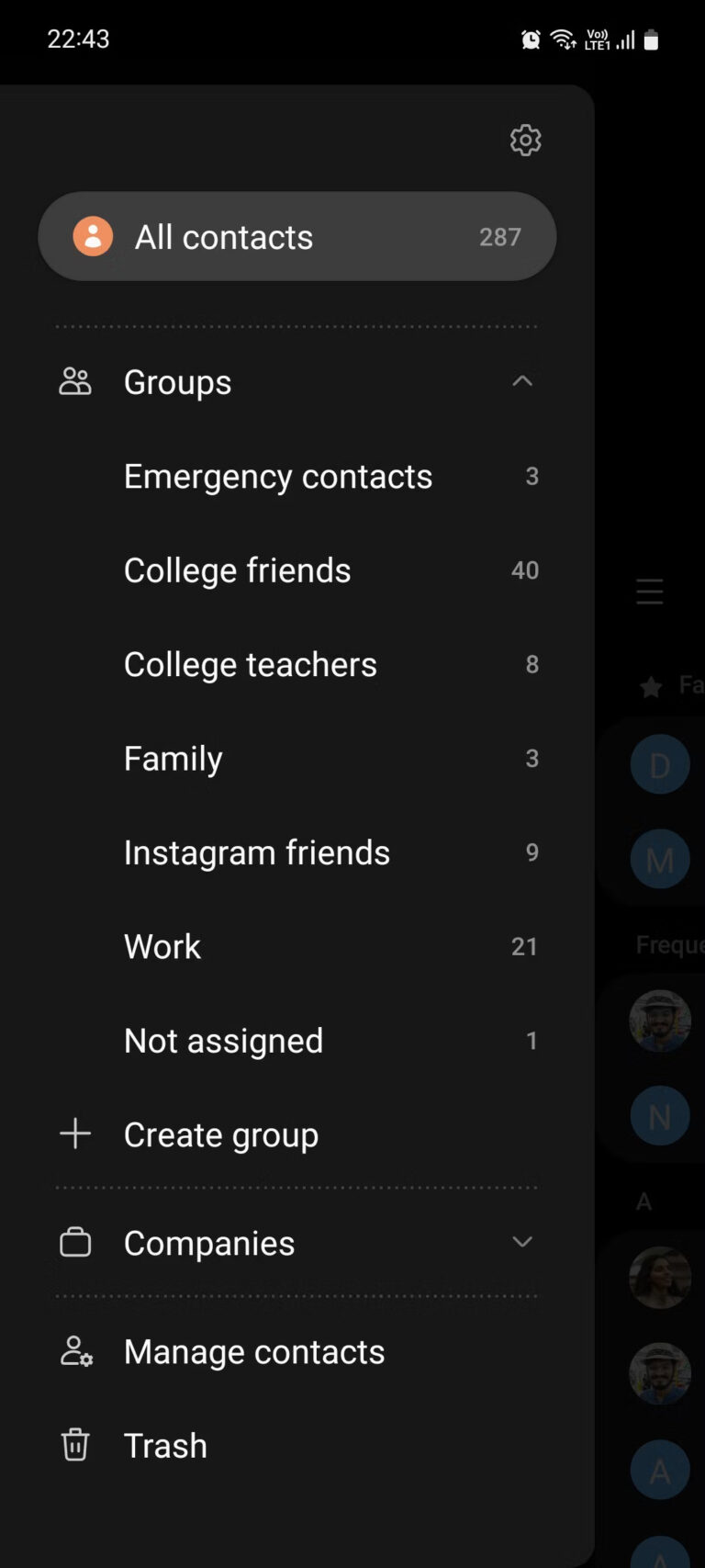Collapse the Groups section
Screen dimensions: 705x1568
click(x=522, y=380)
